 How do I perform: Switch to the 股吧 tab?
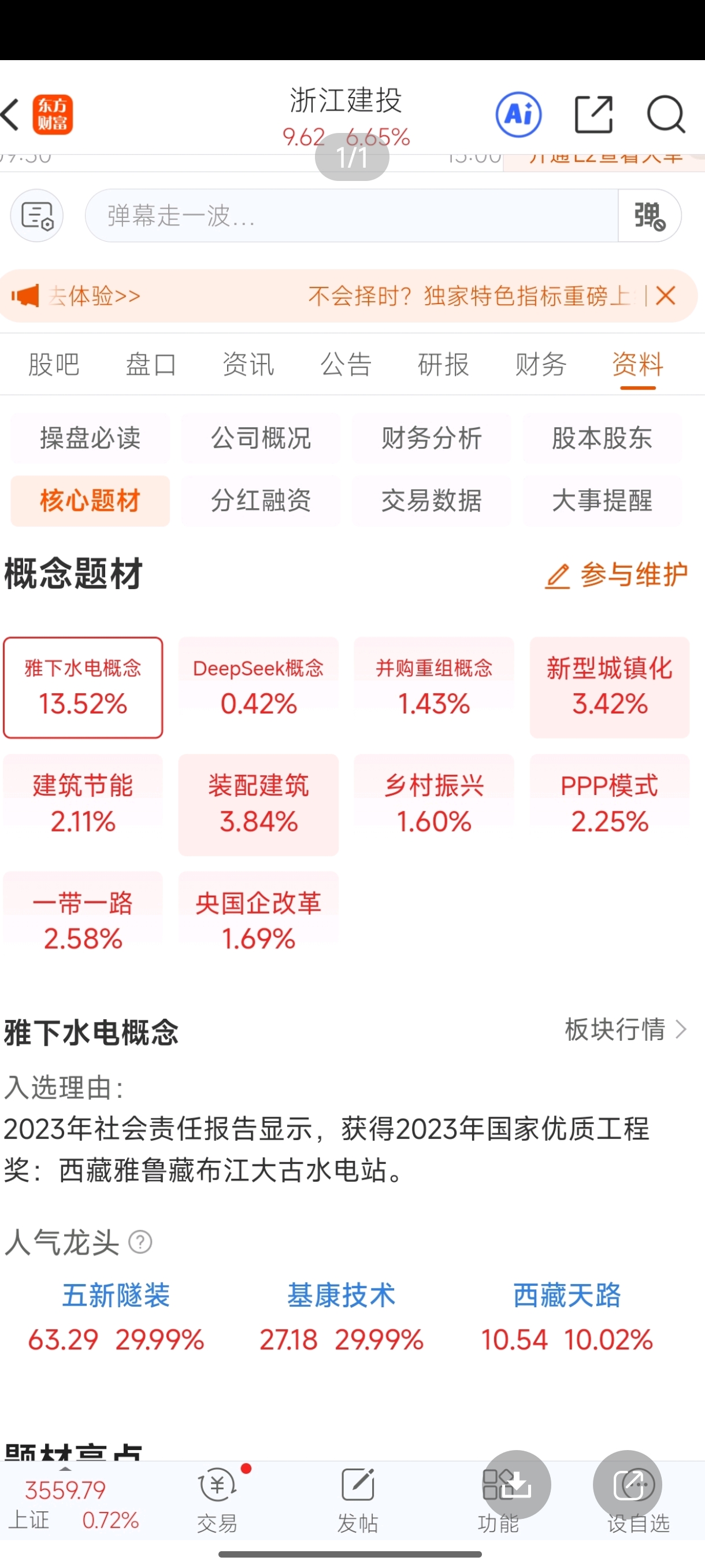pyautogui.click(x=54, y=365)
